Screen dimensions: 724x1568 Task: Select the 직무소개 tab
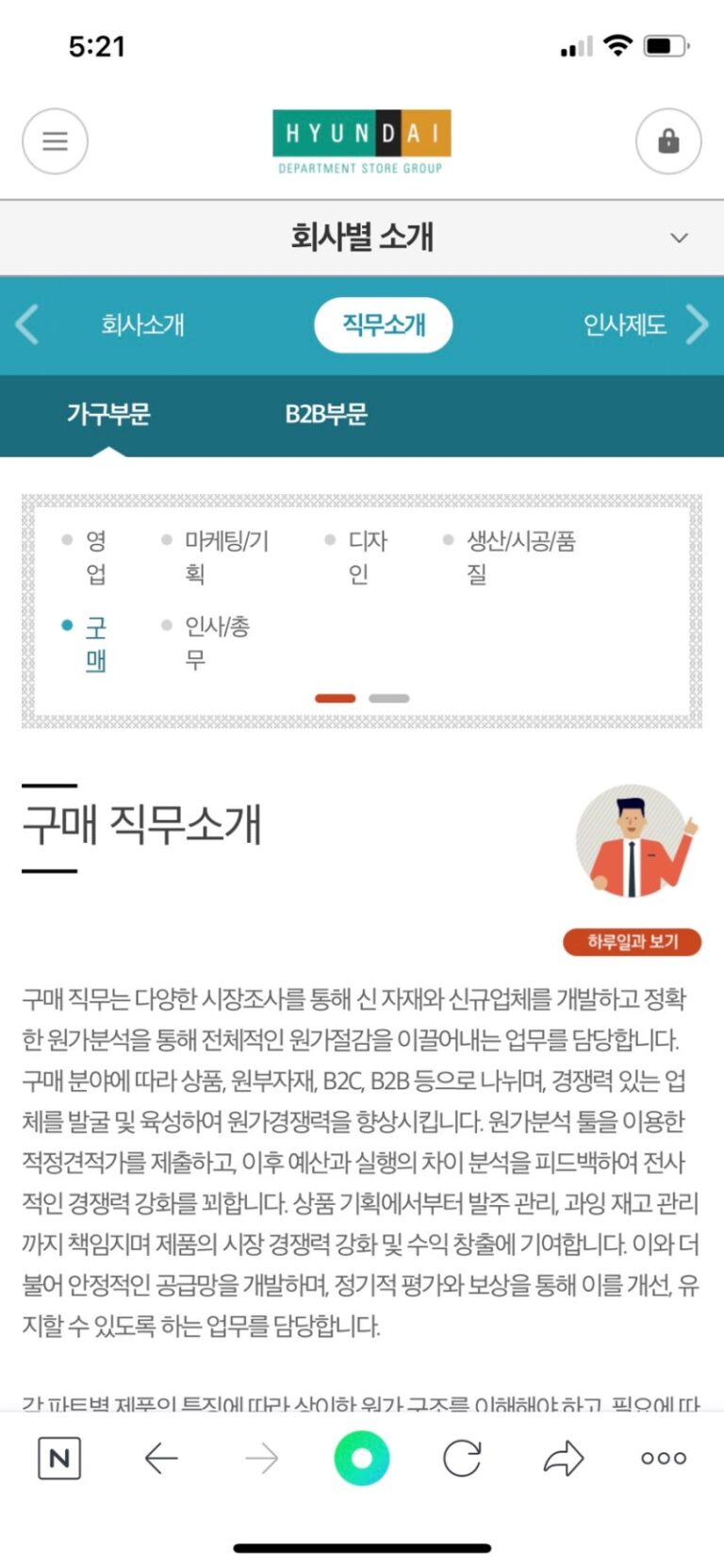click(x=384, y=325)
